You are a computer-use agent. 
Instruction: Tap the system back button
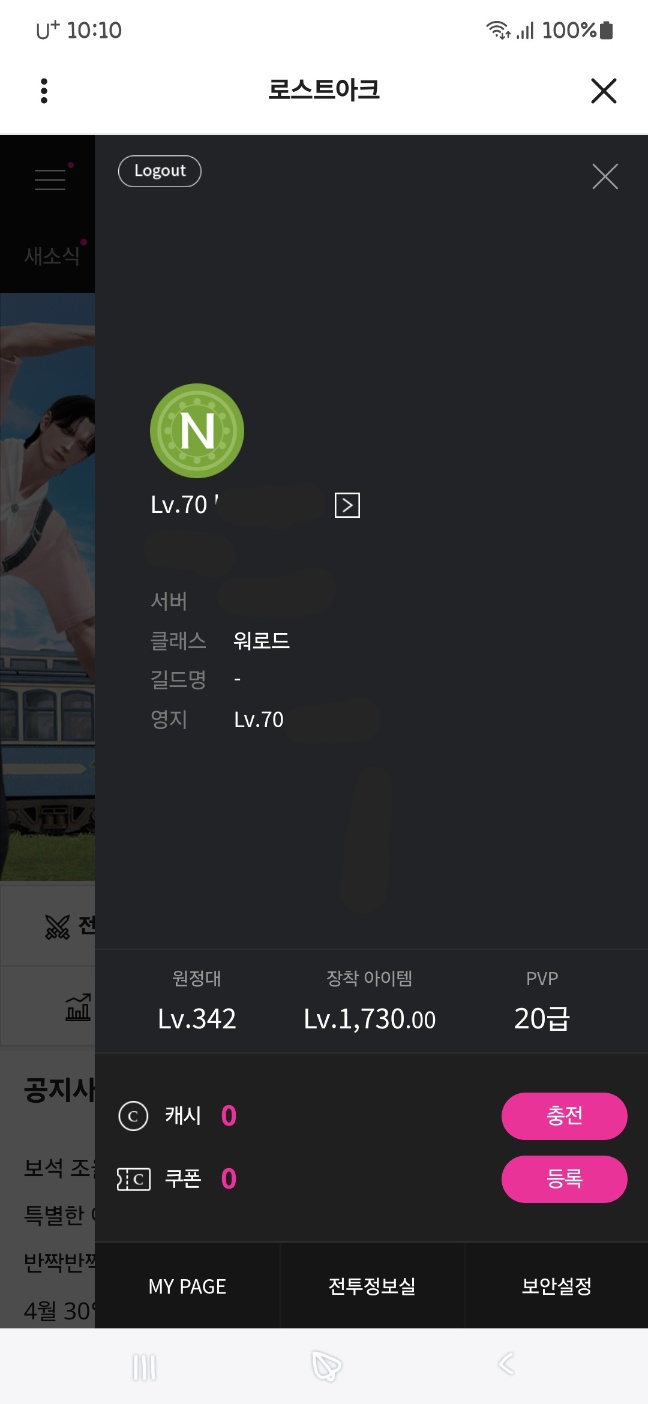[506, 1364]
